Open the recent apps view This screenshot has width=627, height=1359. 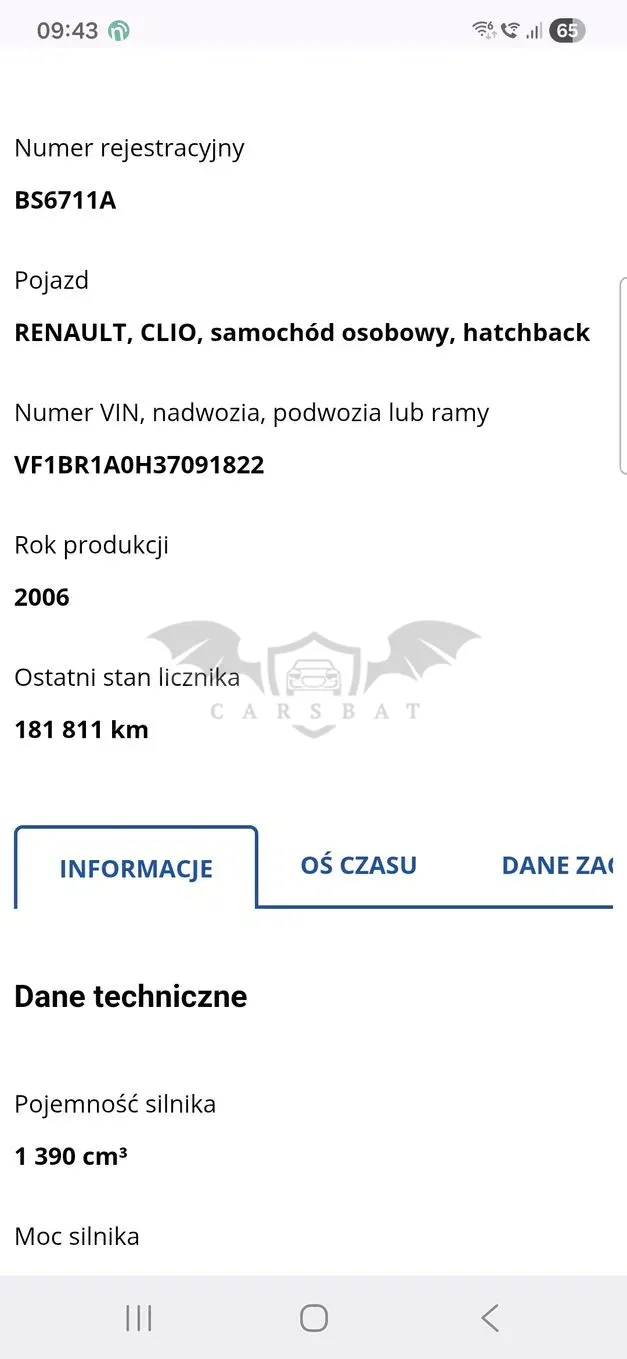click(x=139, y=1318)
